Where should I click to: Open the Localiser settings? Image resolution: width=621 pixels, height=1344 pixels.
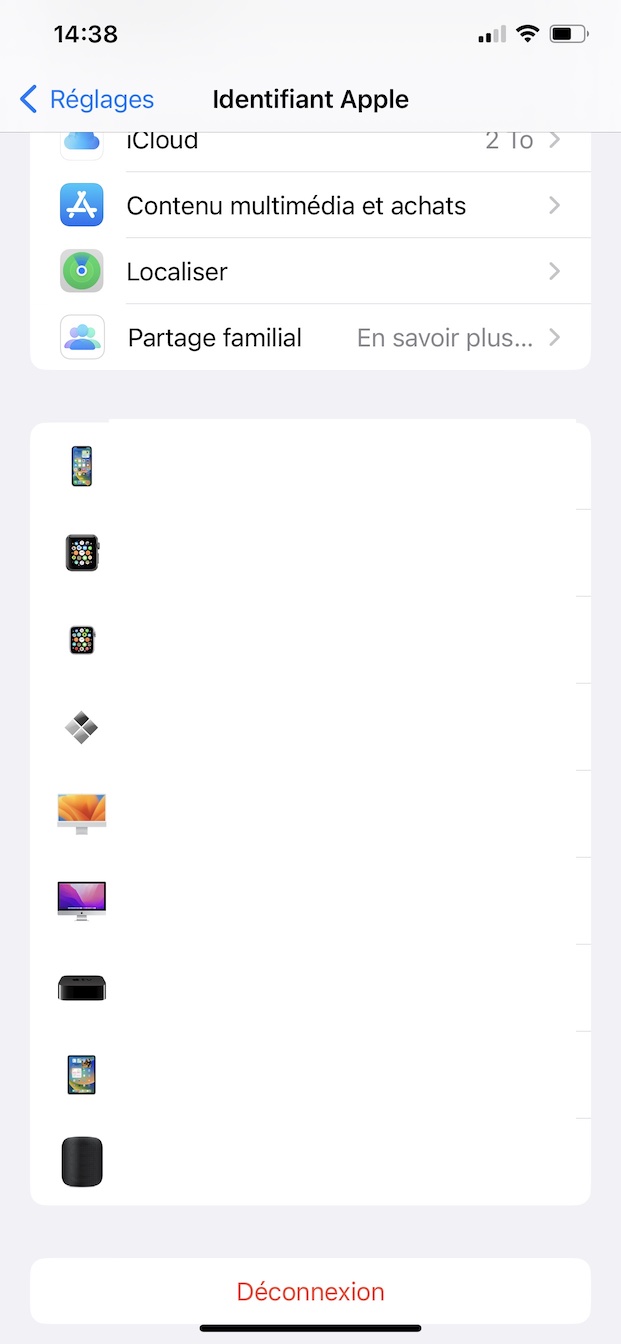point(310,272)
